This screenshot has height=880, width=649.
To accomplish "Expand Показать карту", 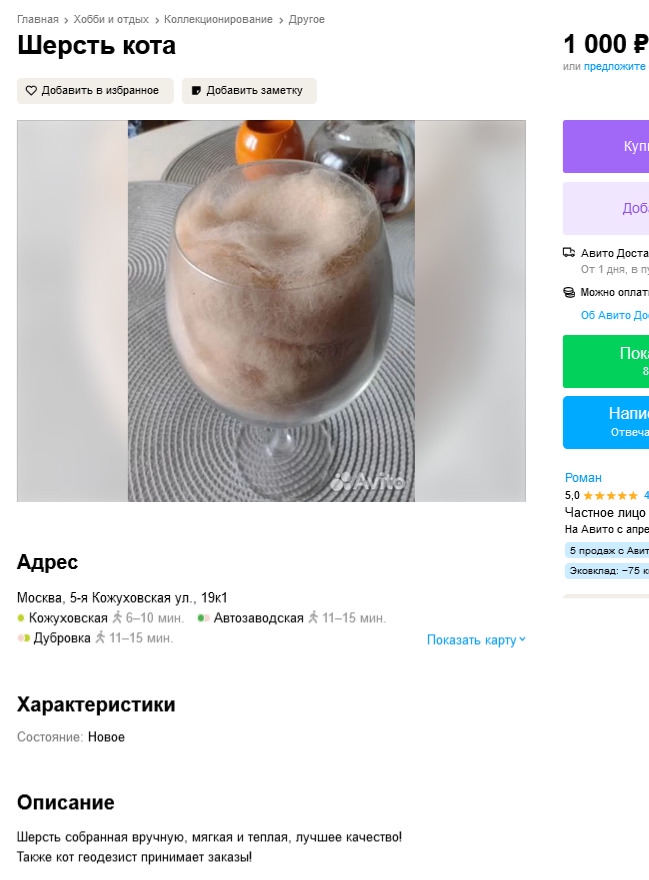I will click(x=475, y=640).
